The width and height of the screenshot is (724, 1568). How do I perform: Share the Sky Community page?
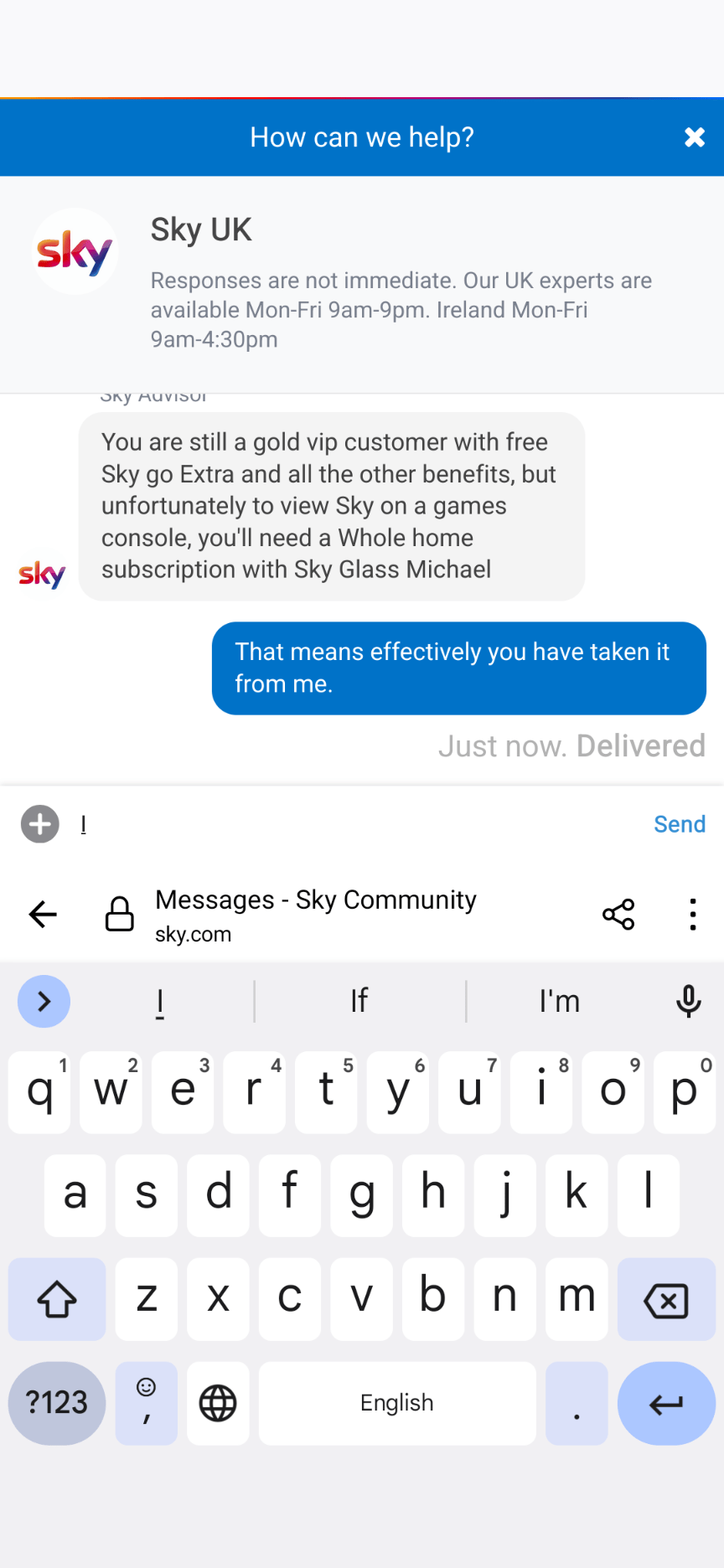click(618, 914)
